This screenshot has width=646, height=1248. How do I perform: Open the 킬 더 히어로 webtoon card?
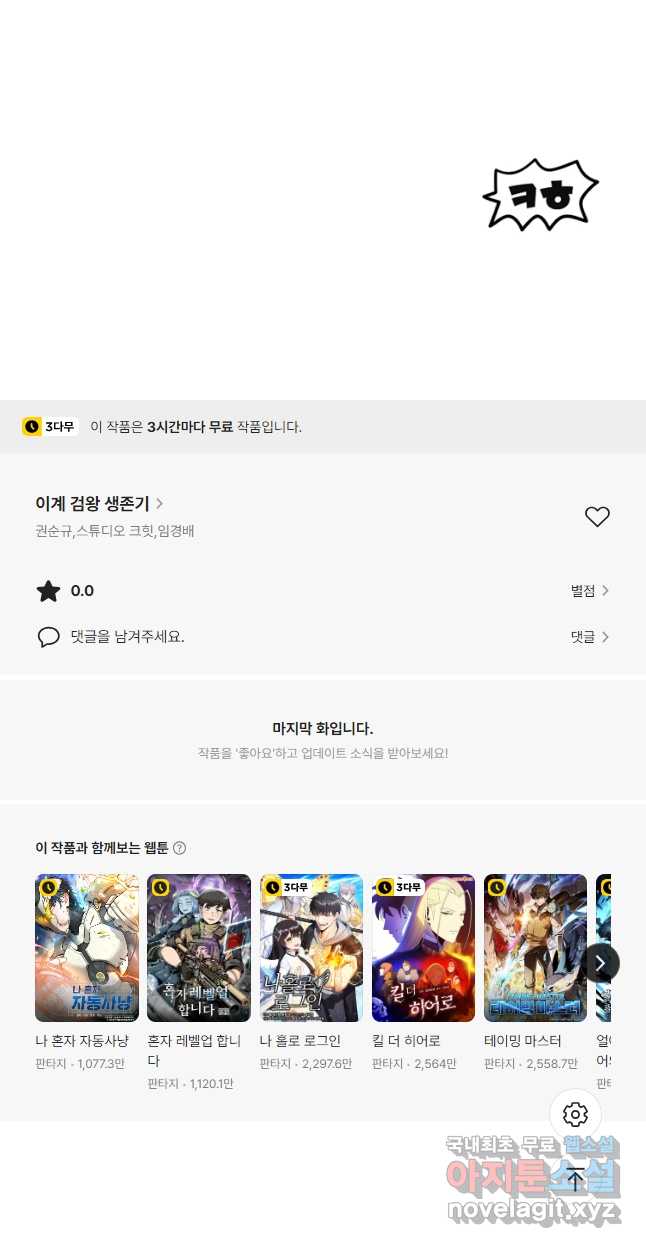coord(424,947)
